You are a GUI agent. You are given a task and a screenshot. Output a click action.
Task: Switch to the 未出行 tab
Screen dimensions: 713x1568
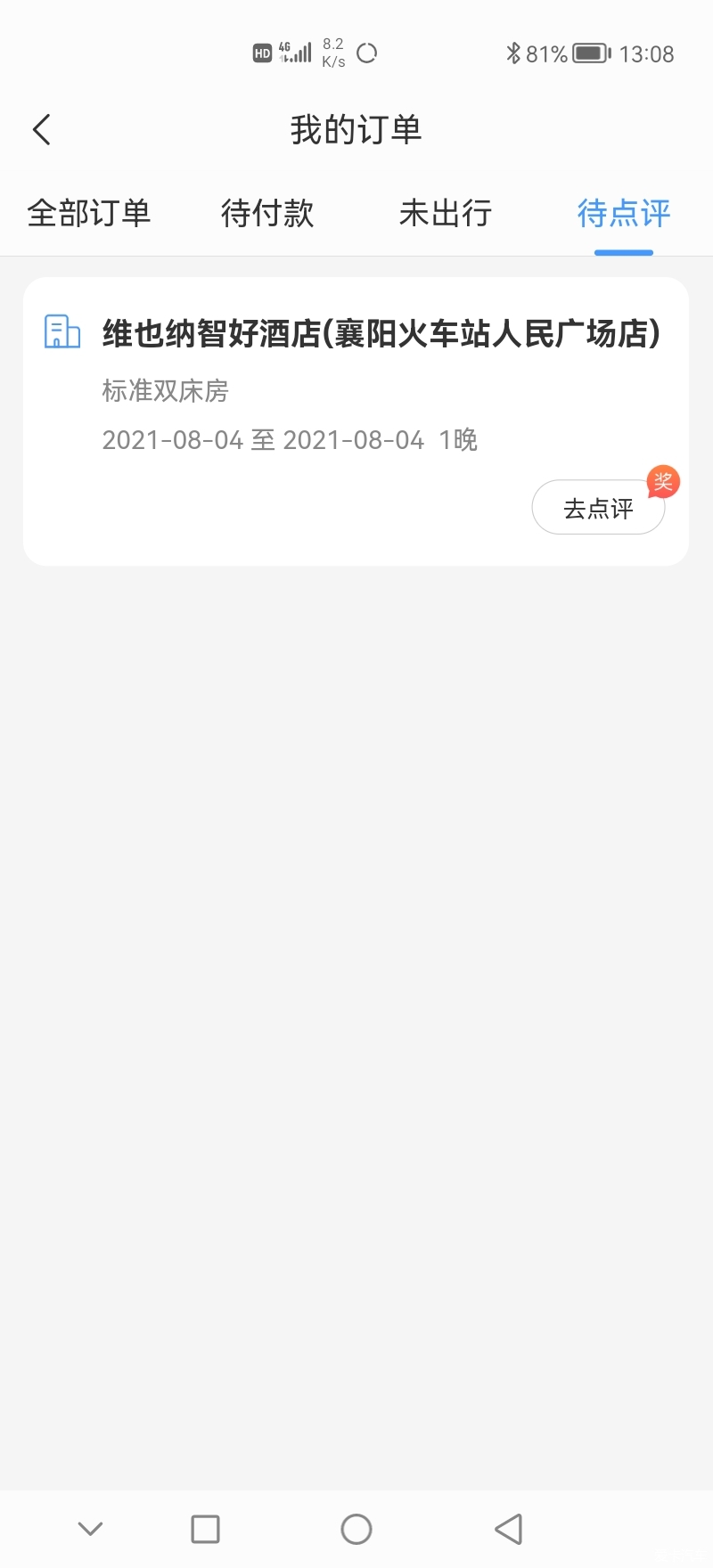click(x=446, y=213)
